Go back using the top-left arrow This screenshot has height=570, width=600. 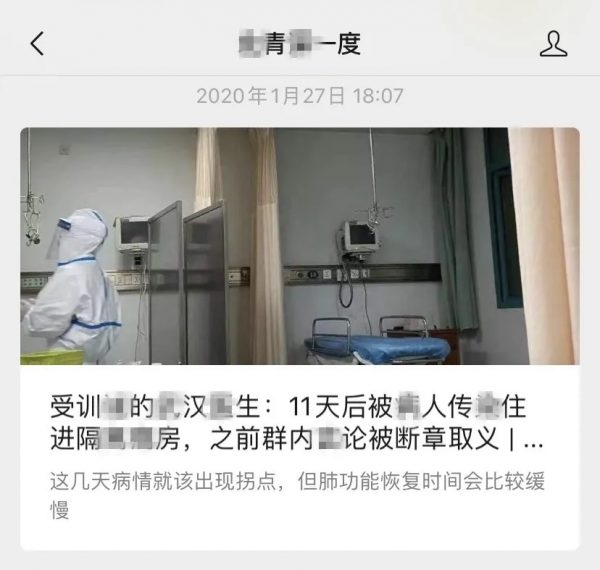point(37,43)
